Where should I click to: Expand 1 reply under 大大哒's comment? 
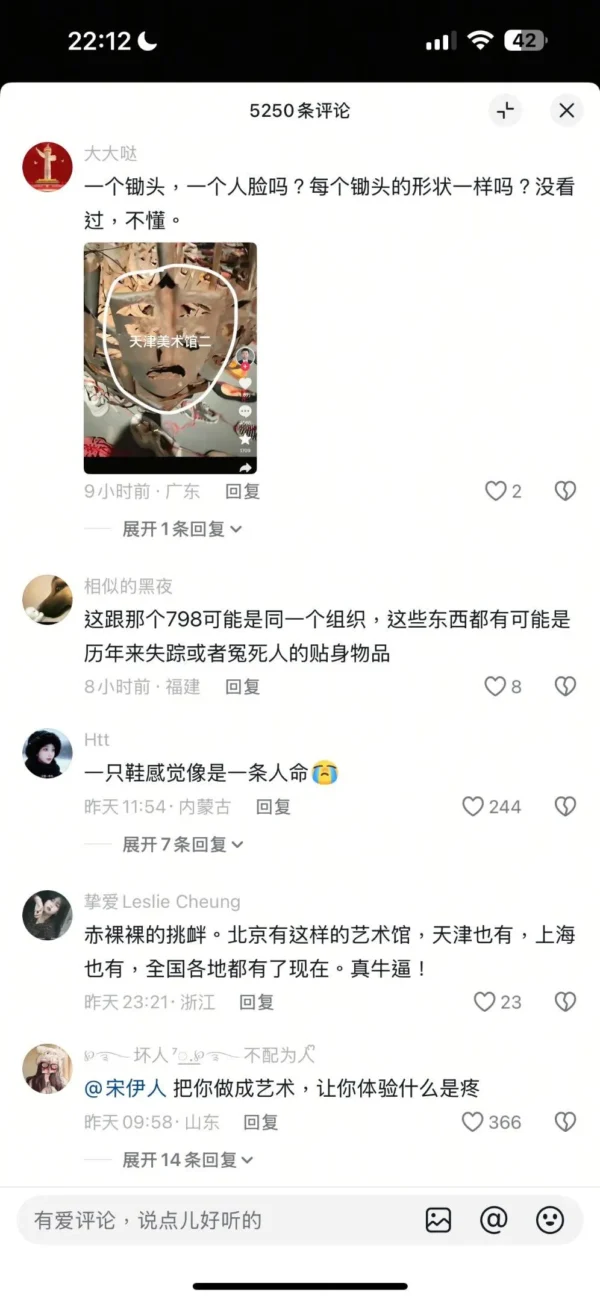(182, 529)
